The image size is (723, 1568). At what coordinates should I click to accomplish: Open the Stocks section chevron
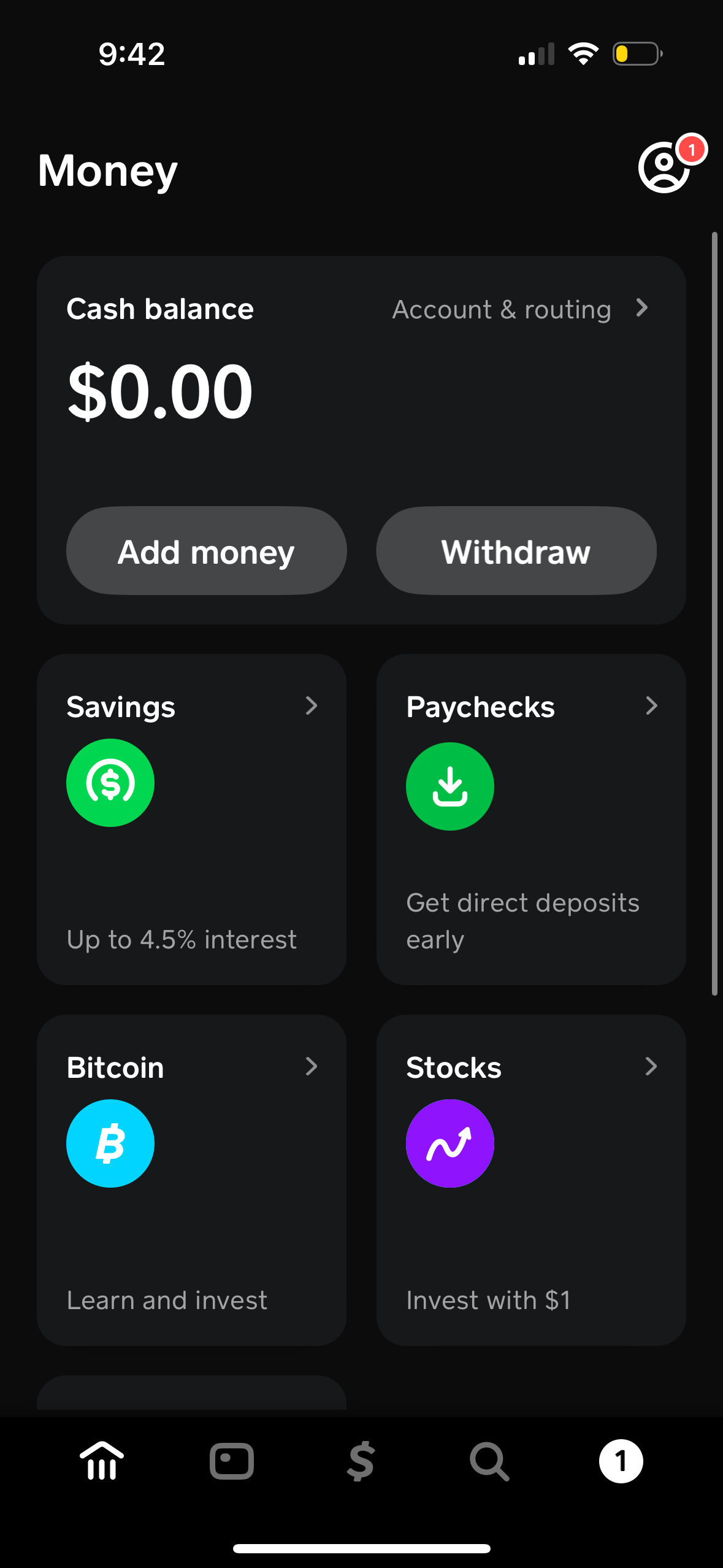pos(652,1067)
